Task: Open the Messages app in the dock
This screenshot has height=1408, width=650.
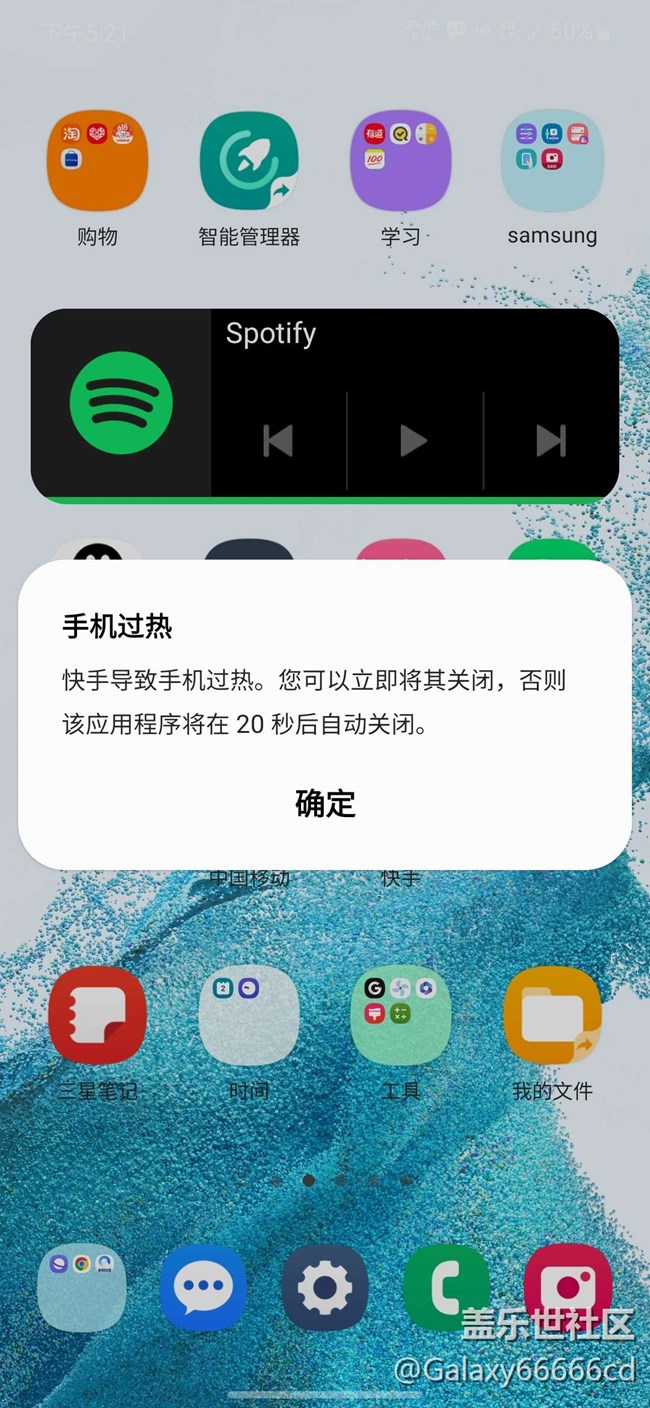Action: [203, 1288]
